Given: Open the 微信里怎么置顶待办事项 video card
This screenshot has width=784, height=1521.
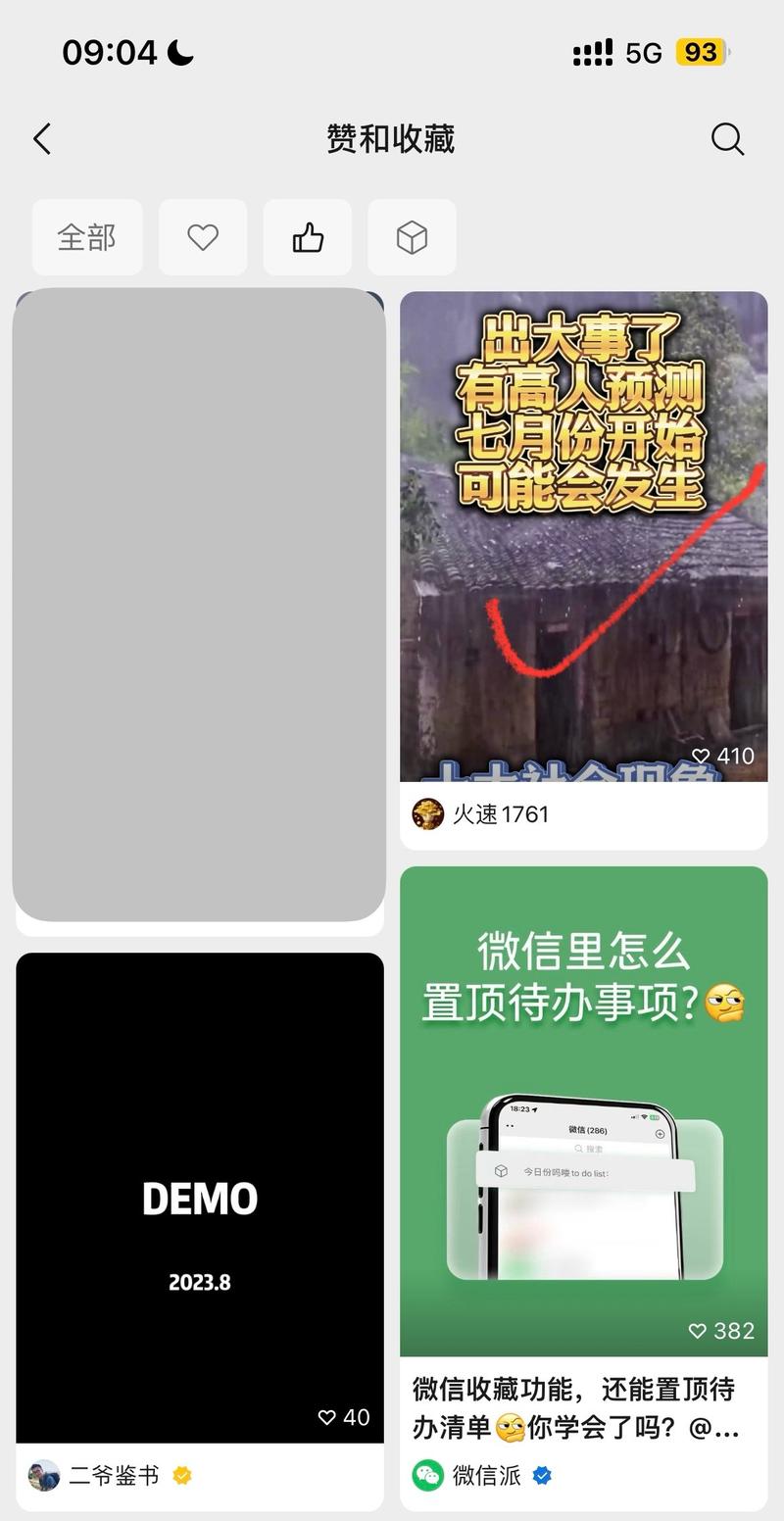Looking at the screenshot, I should (x=583, y=1110).
